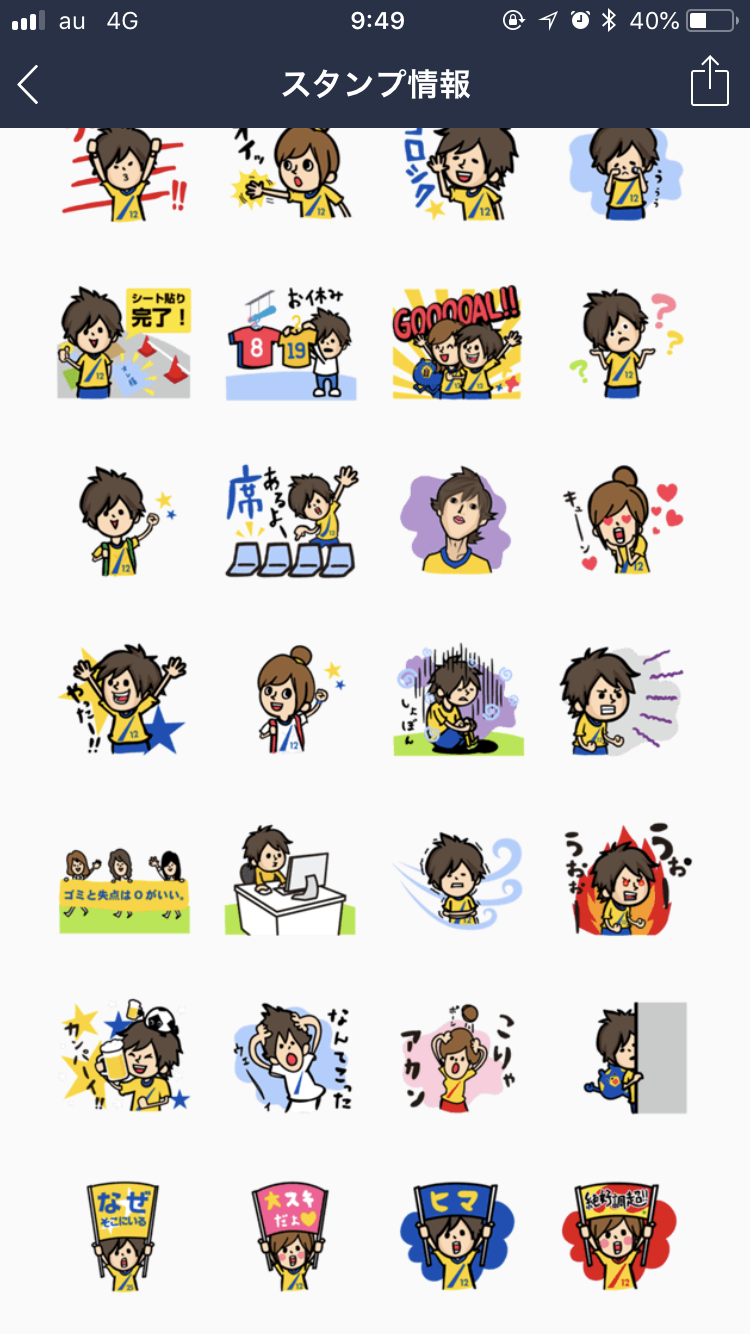Share this sticker set
Image resolution: width=750 pixels, height=1334 pixels.
pos(710,82)
